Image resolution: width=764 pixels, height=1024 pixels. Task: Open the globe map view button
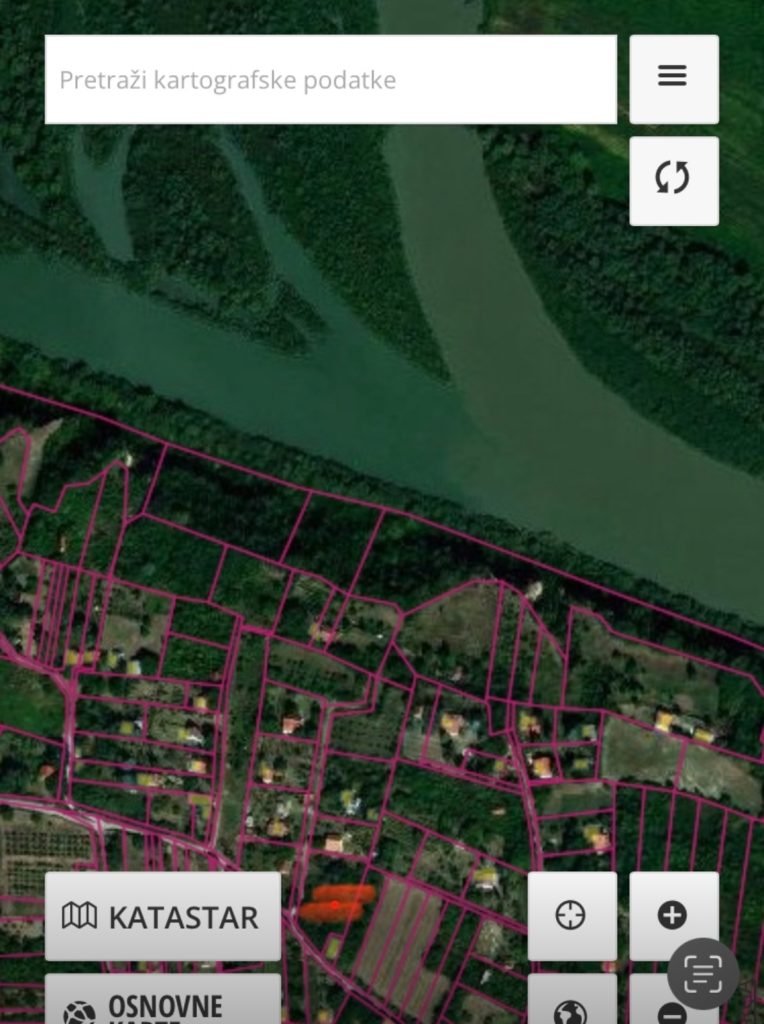pyautogui.click(x=571, y=1010)
